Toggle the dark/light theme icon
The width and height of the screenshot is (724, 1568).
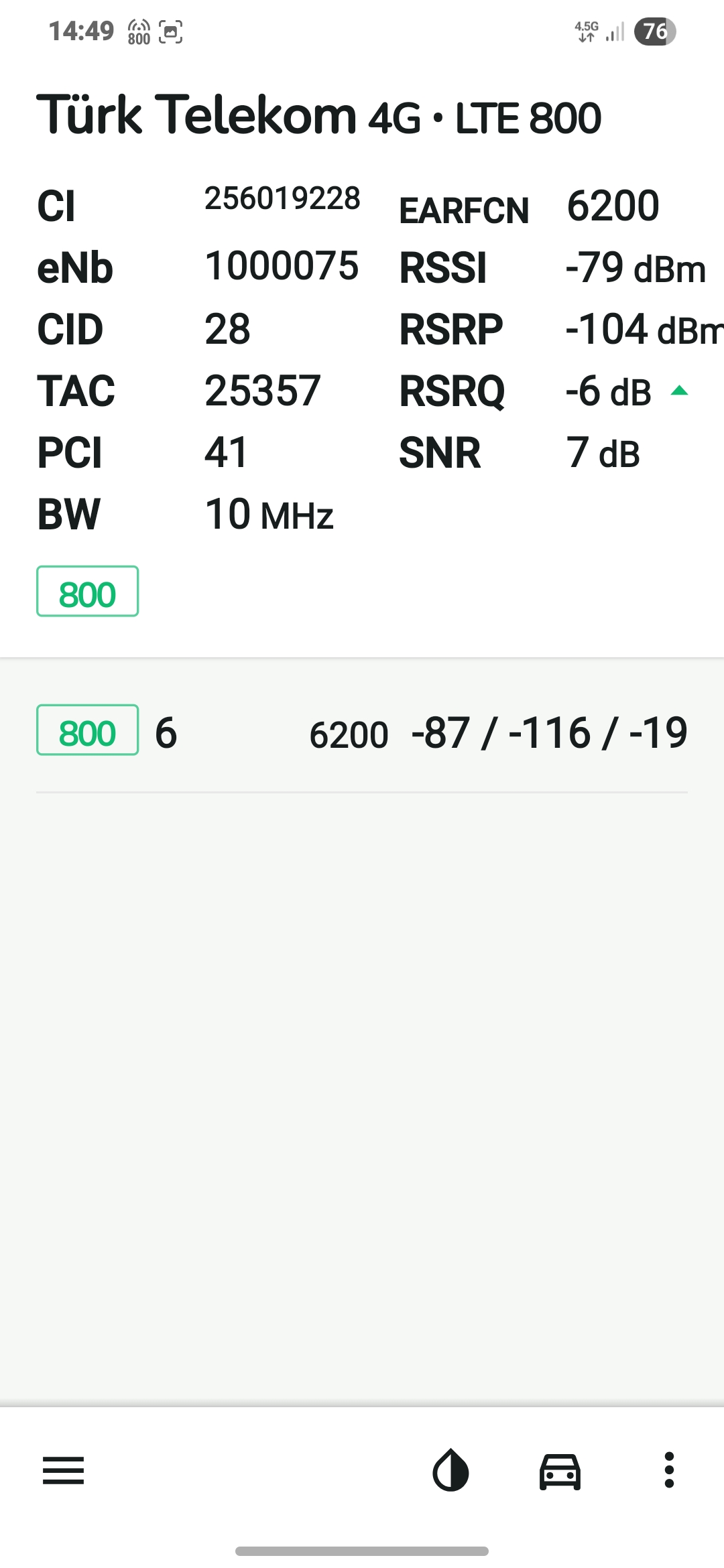pos(450,1471)
